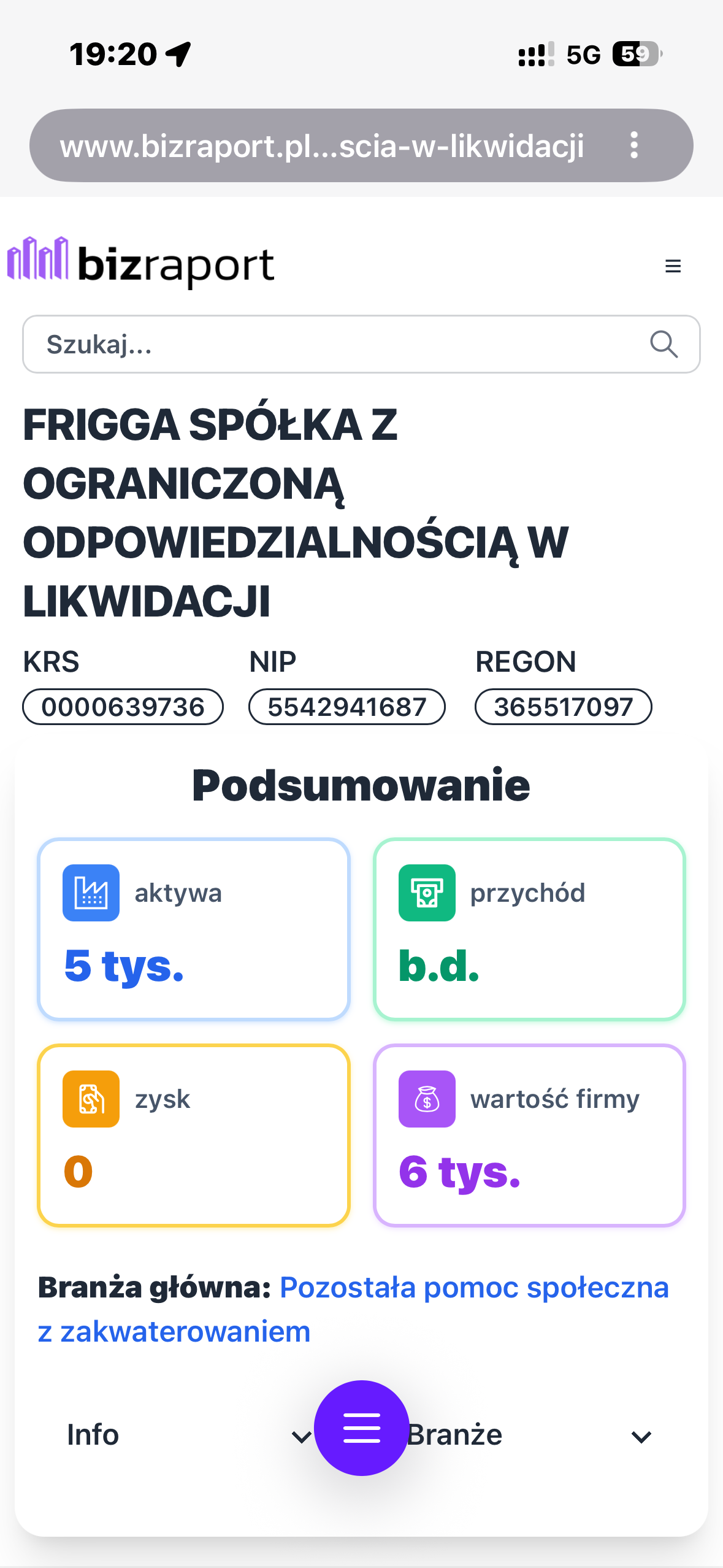The height and width of the screenshot is (1568, 723).
Task: Tap the magnifier search icon
Action: (x=664, y=344)
